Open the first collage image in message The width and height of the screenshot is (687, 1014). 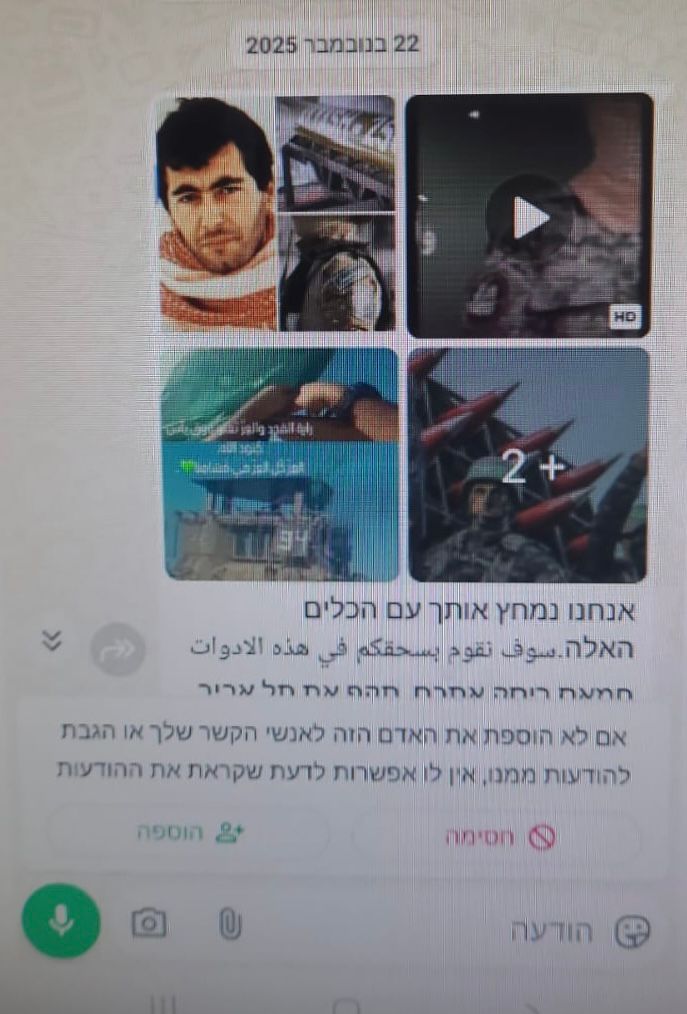tap(277, 214)
